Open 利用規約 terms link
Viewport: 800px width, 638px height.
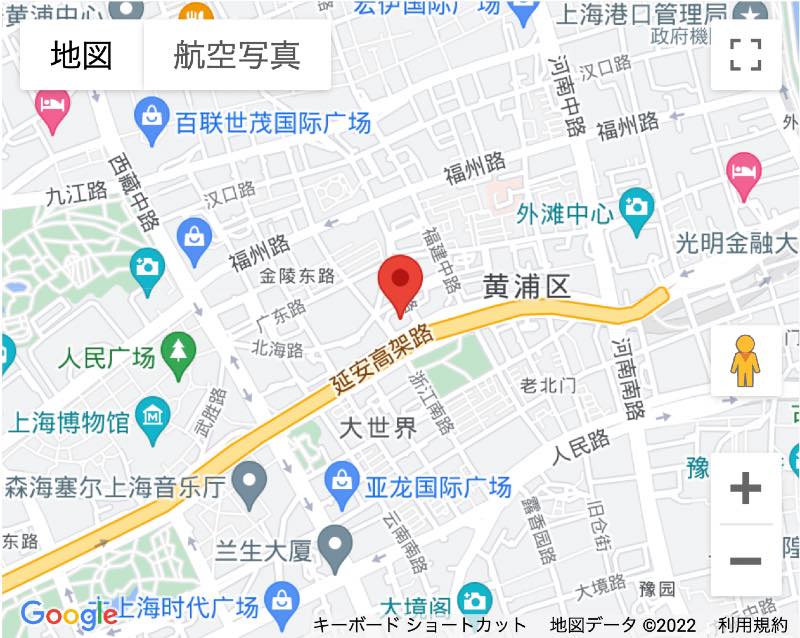click(752, 625)
